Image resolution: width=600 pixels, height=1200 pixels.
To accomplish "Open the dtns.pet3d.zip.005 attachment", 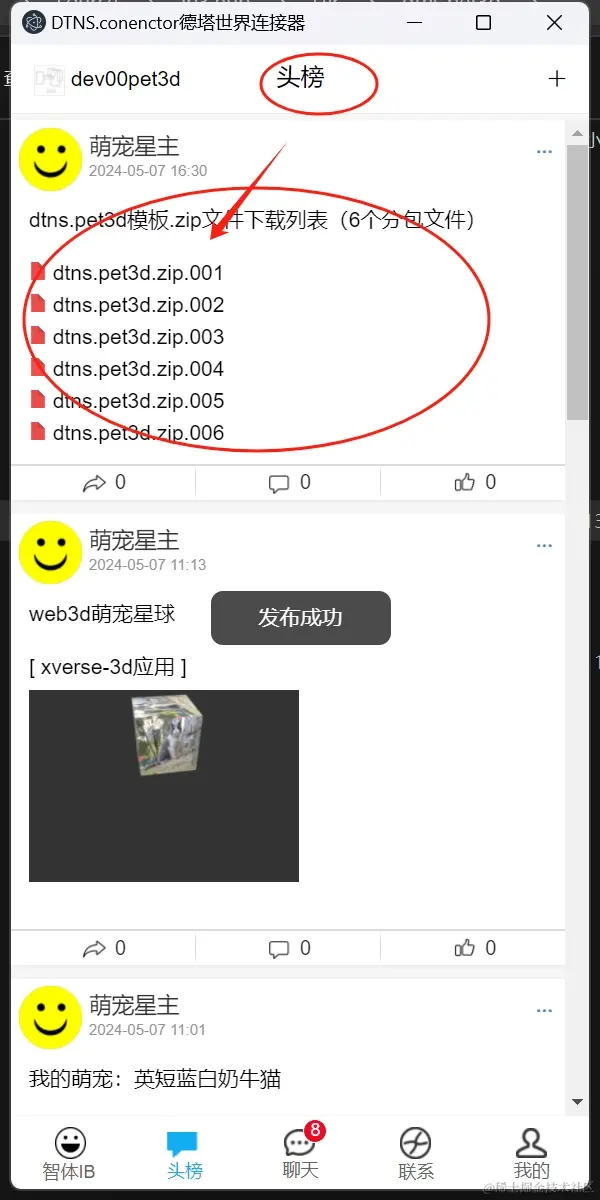I will (x=137, y=401).
